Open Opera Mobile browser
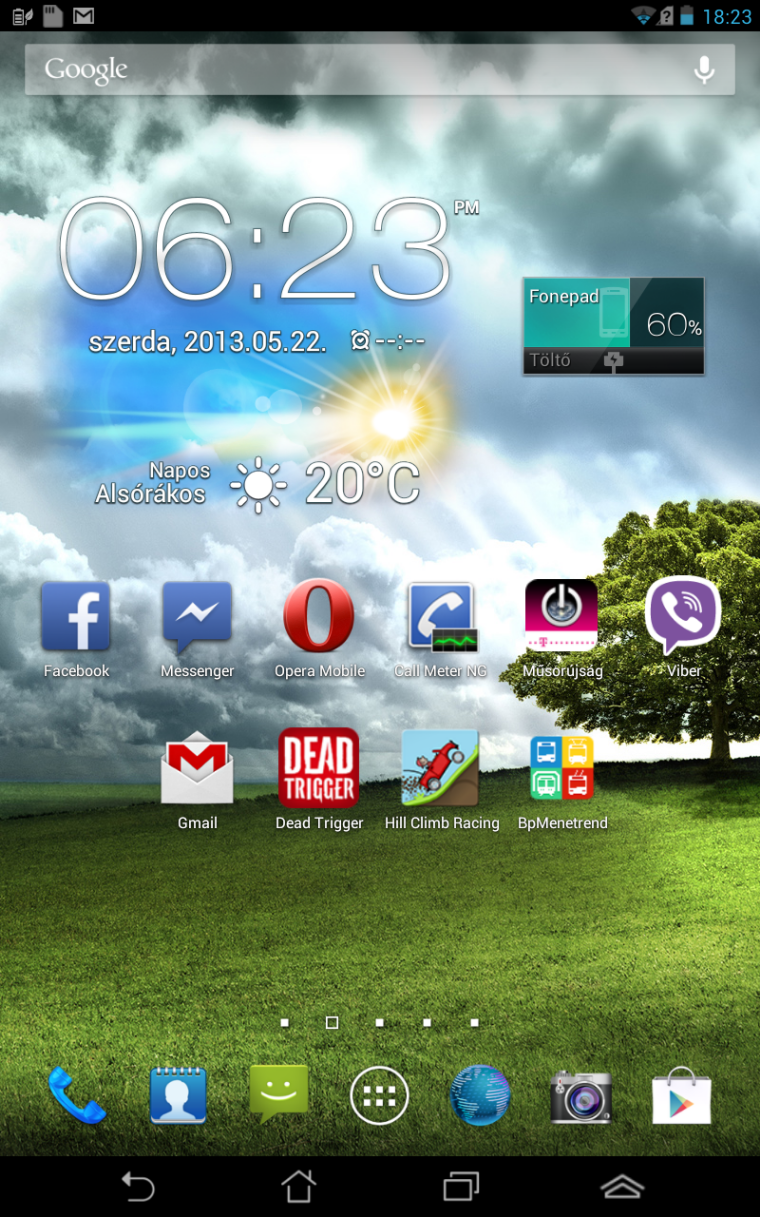 [319, 618]
